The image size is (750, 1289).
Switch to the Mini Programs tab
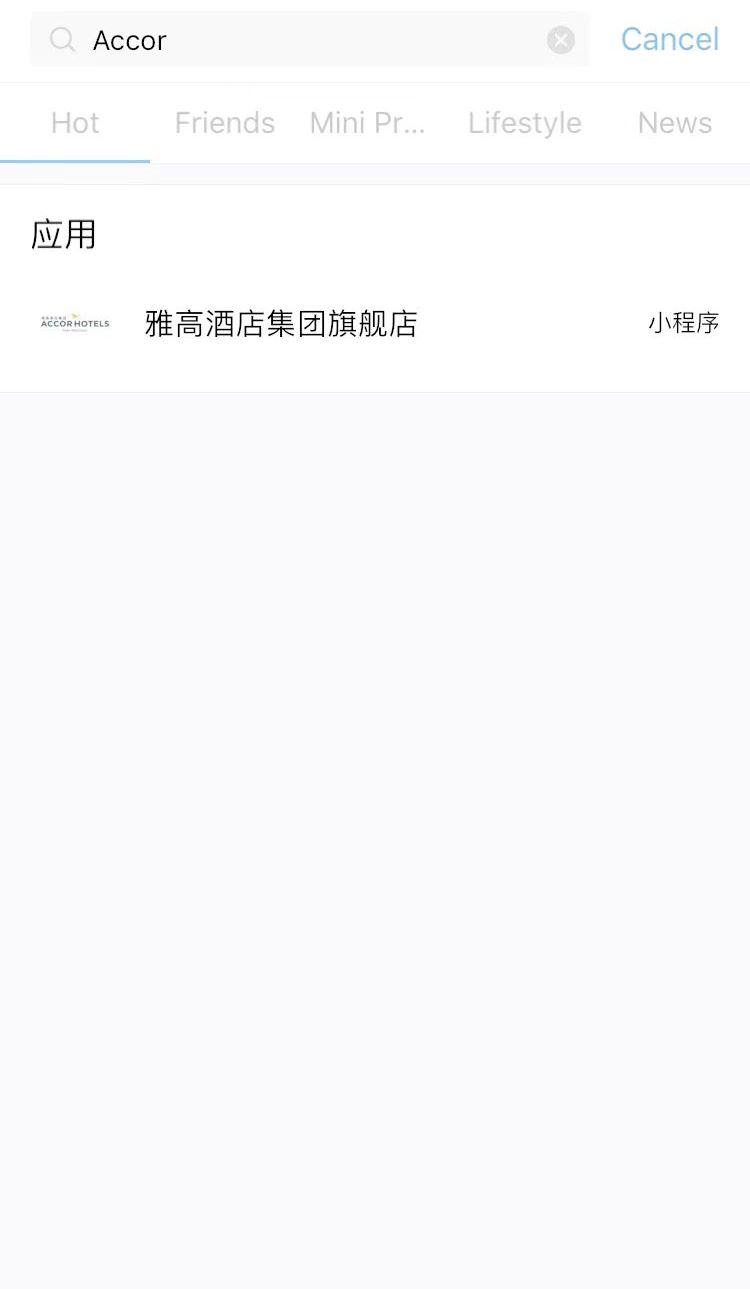coord(367,123)
